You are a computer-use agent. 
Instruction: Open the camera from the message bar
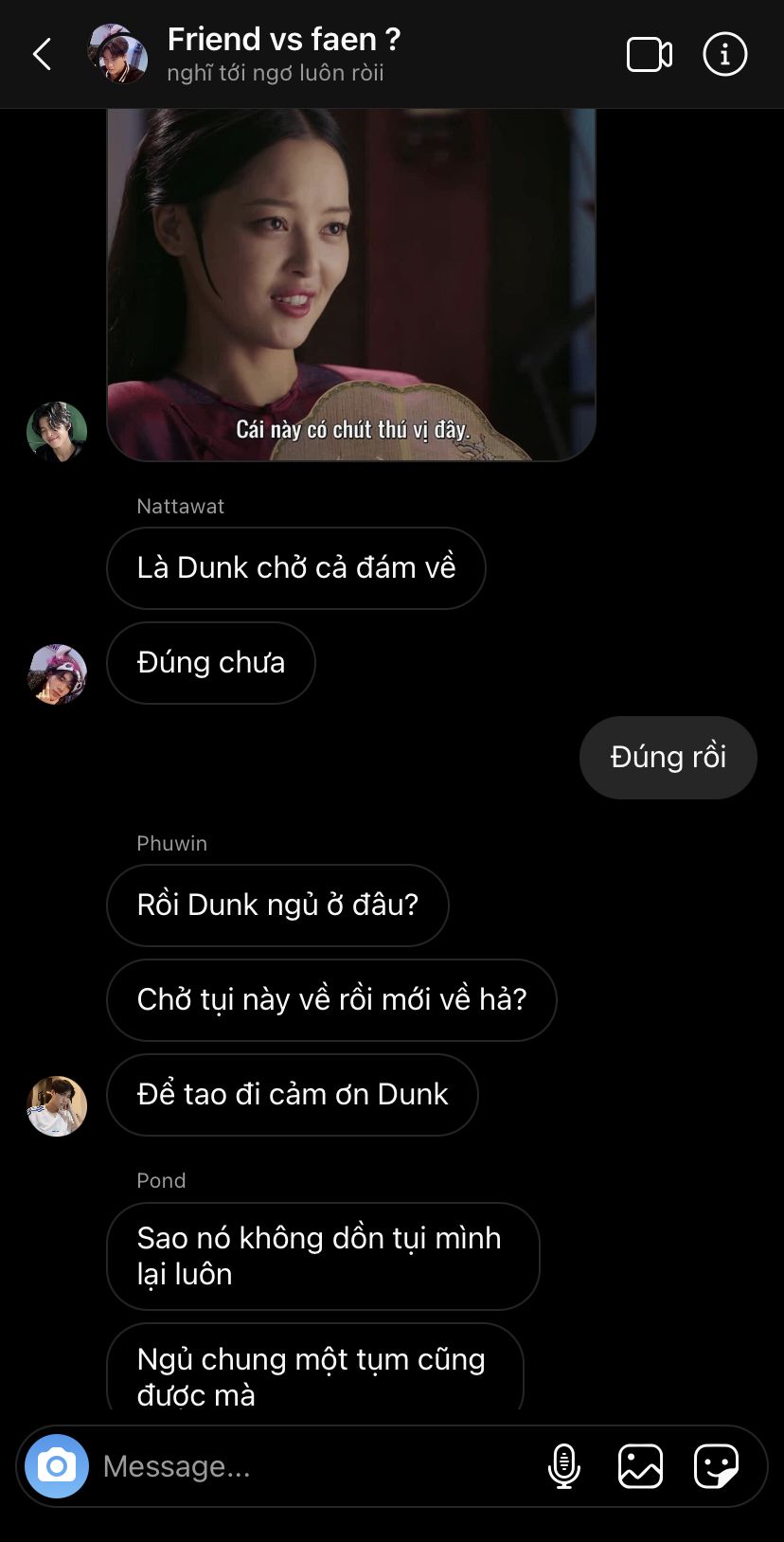pyautogui.click(x=57, y=1466)
